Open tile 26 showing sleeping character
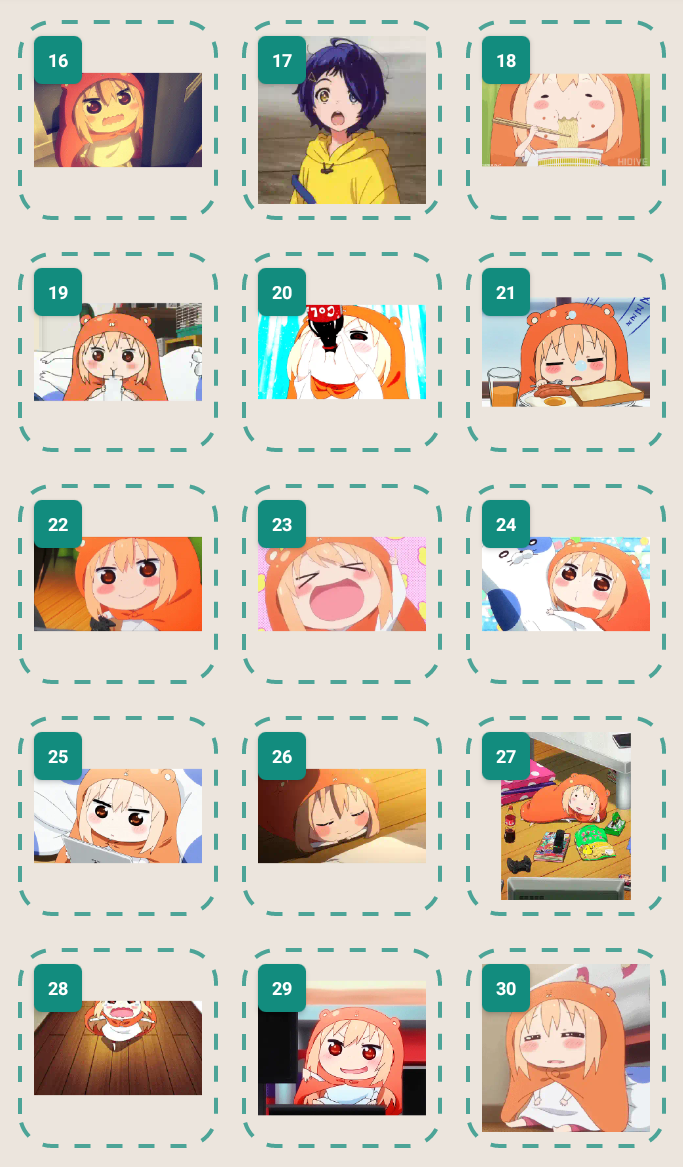 (342, 816)
